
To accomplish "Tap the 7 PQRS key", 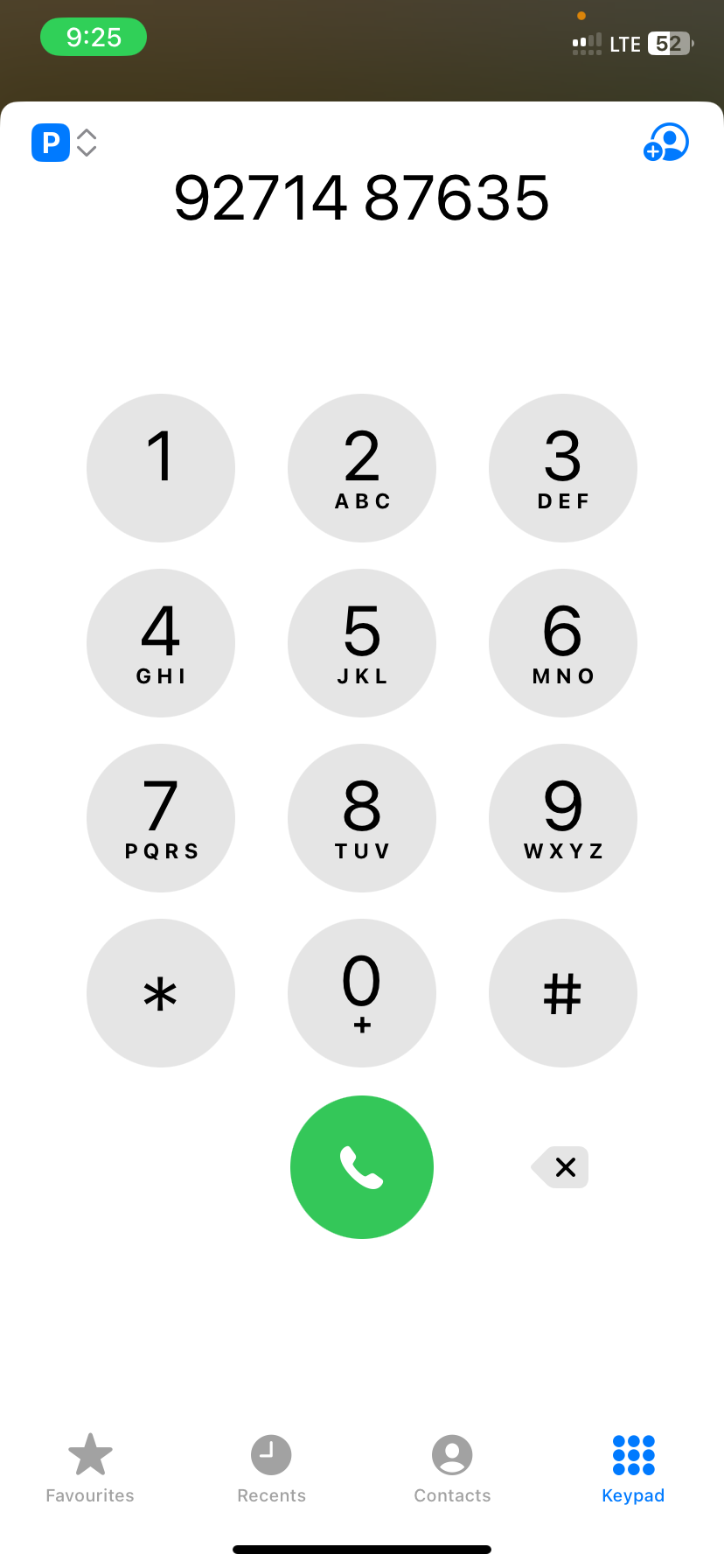I will tap(161, 818).
